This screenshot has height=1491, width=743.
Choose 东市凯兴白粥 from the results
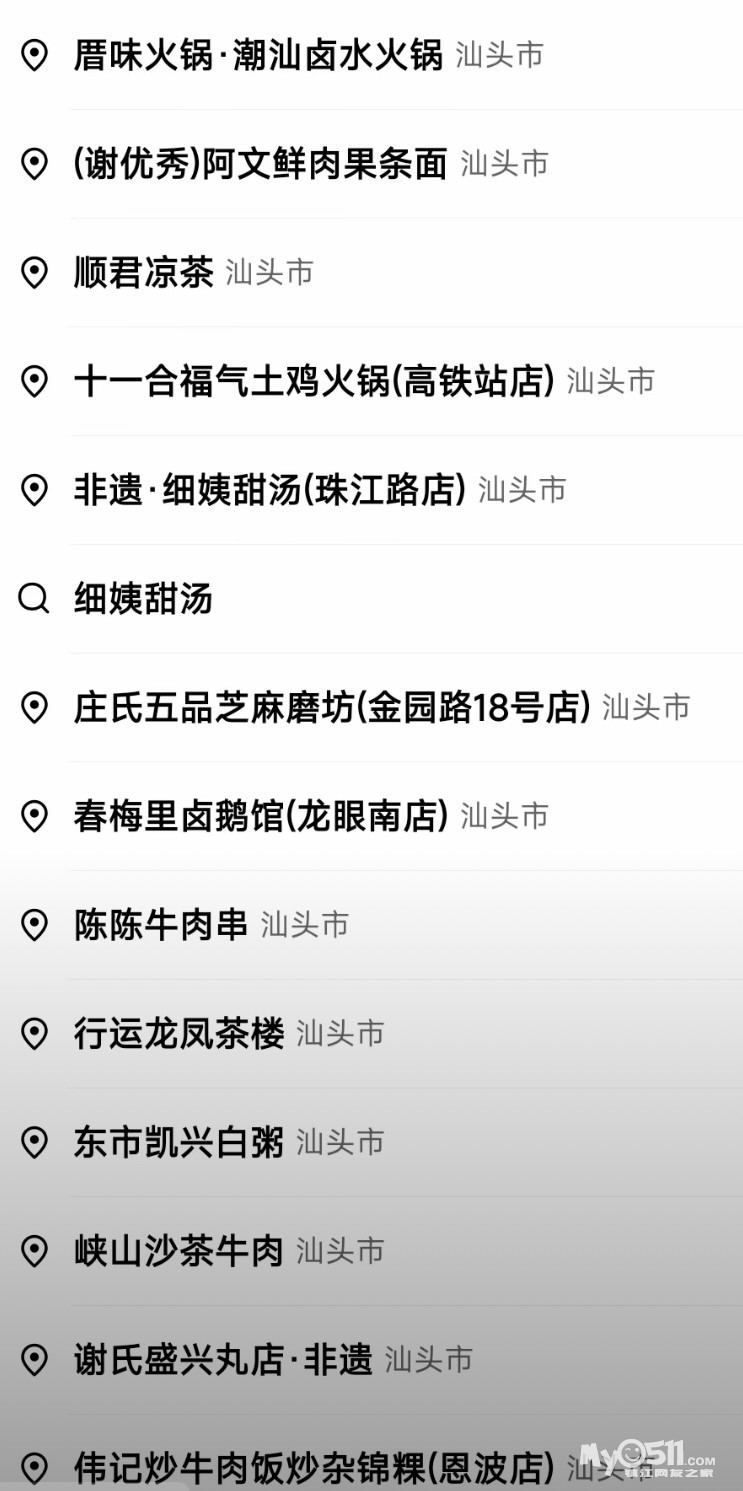point(179,1142)
